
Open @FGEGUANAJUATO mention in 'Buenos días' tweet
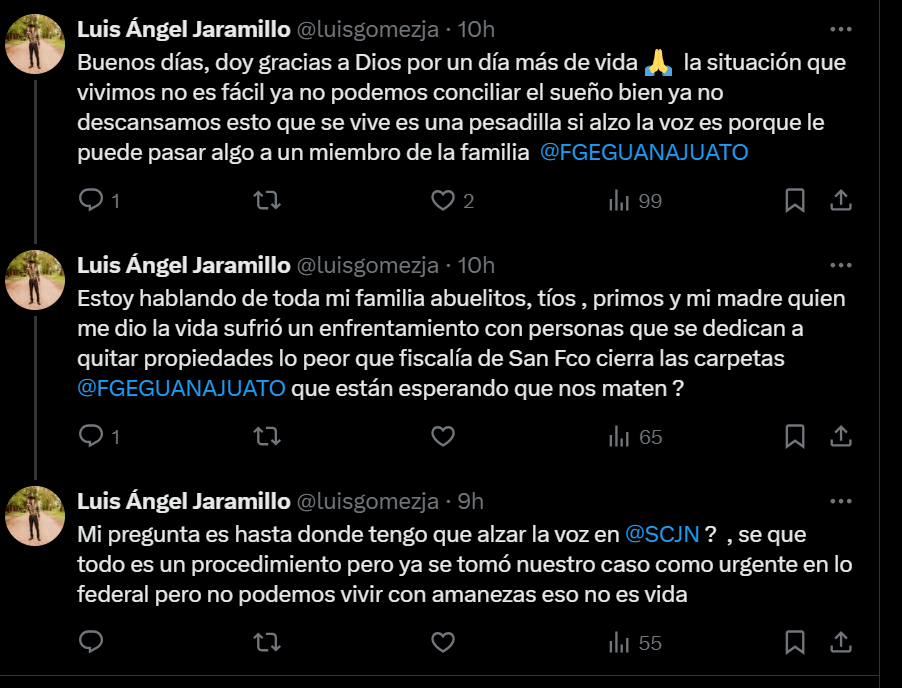click(644, 153)
